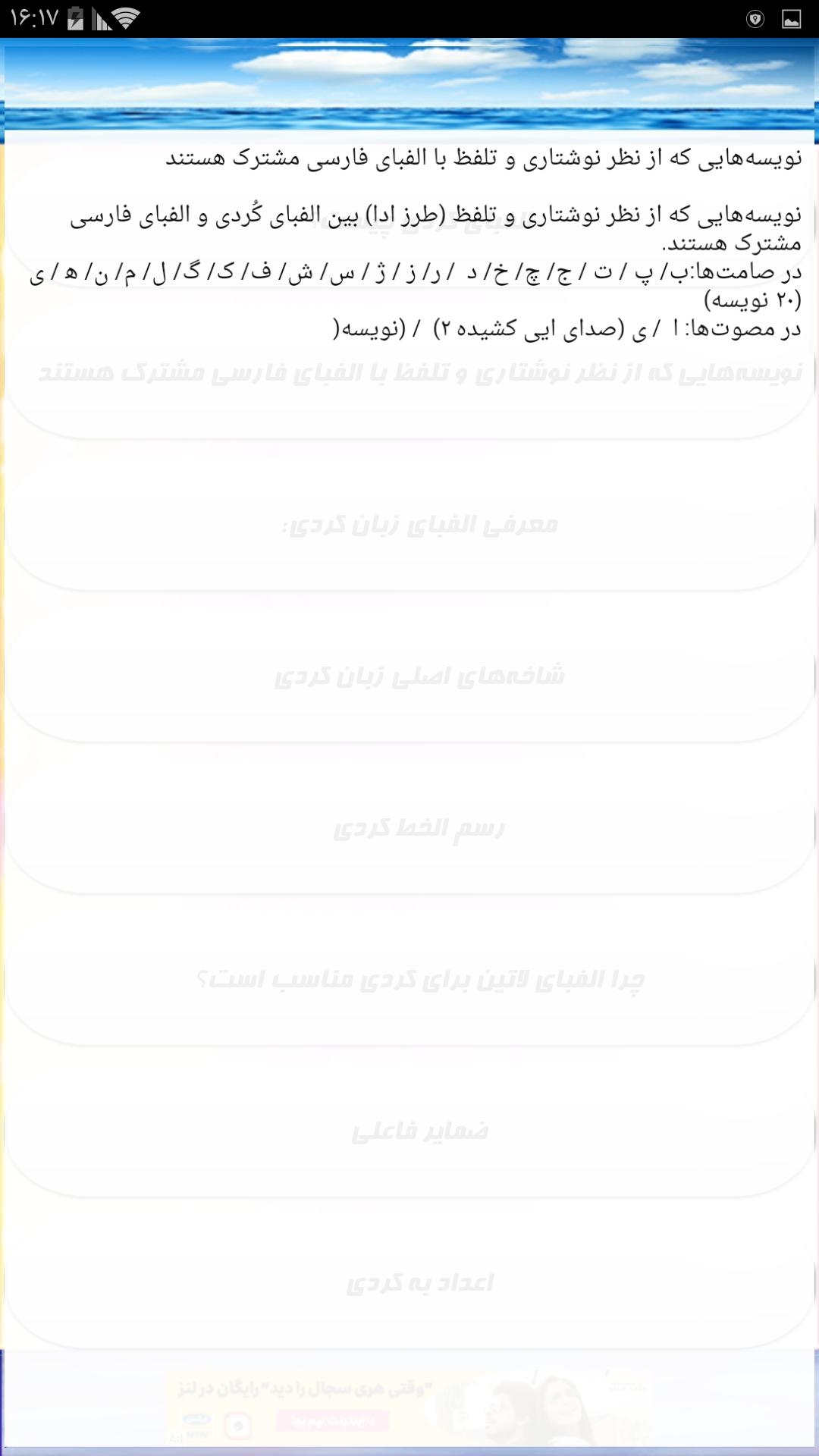Tap the advertisement banner at the bottom
Viewport: 819px width, 1456px height.
[409, 1407]
